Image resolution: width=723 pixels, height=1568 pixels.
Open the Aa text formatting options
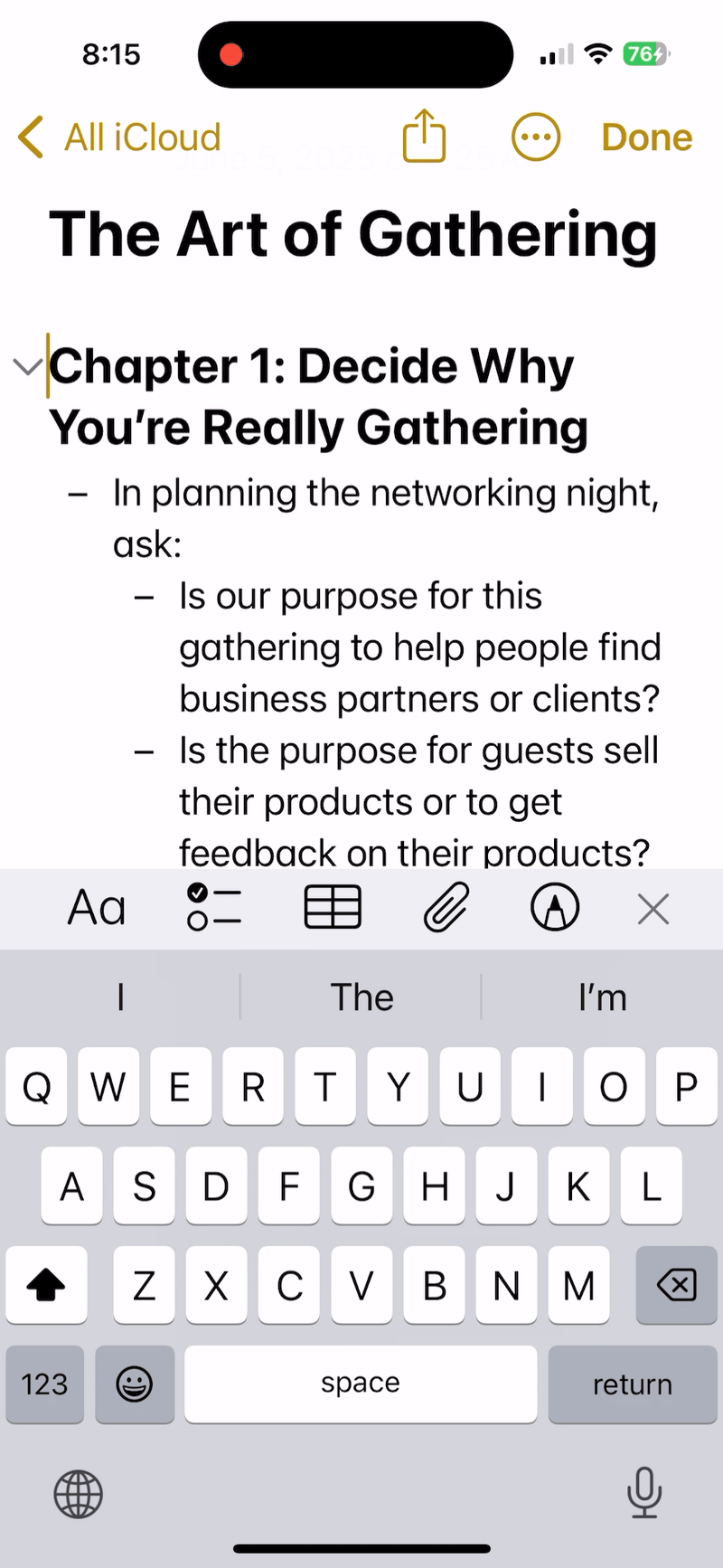[x=97, y=908]
